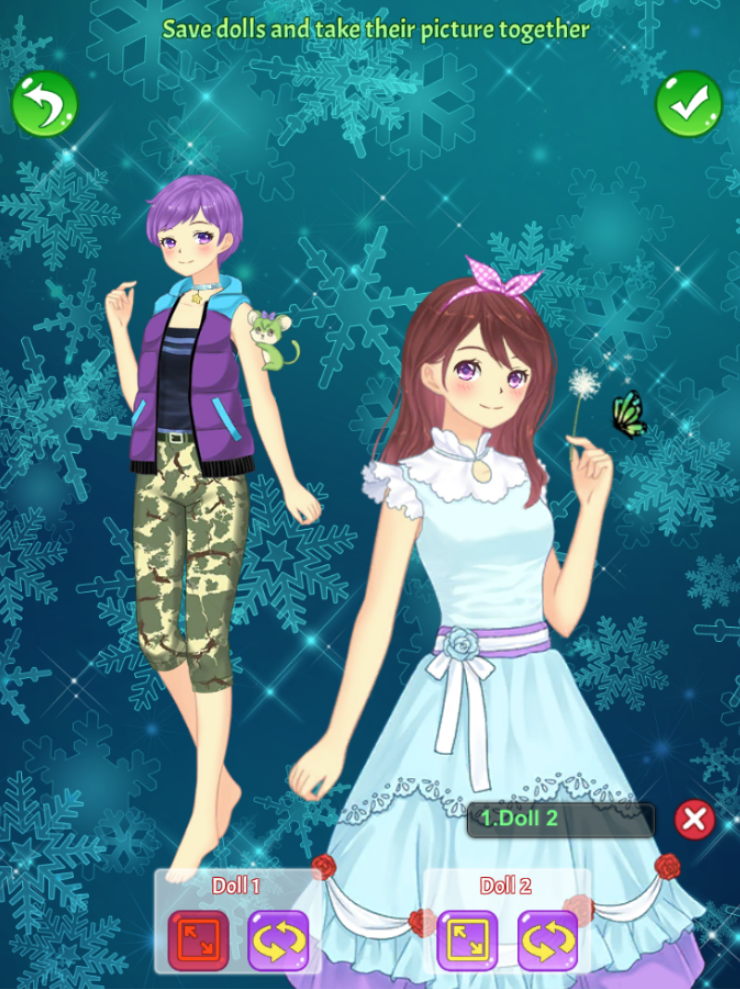The width and height of the screenshot is (740, 989).
Task: Dismiss the Doll 2 label with red X
Action: [694, 820]
